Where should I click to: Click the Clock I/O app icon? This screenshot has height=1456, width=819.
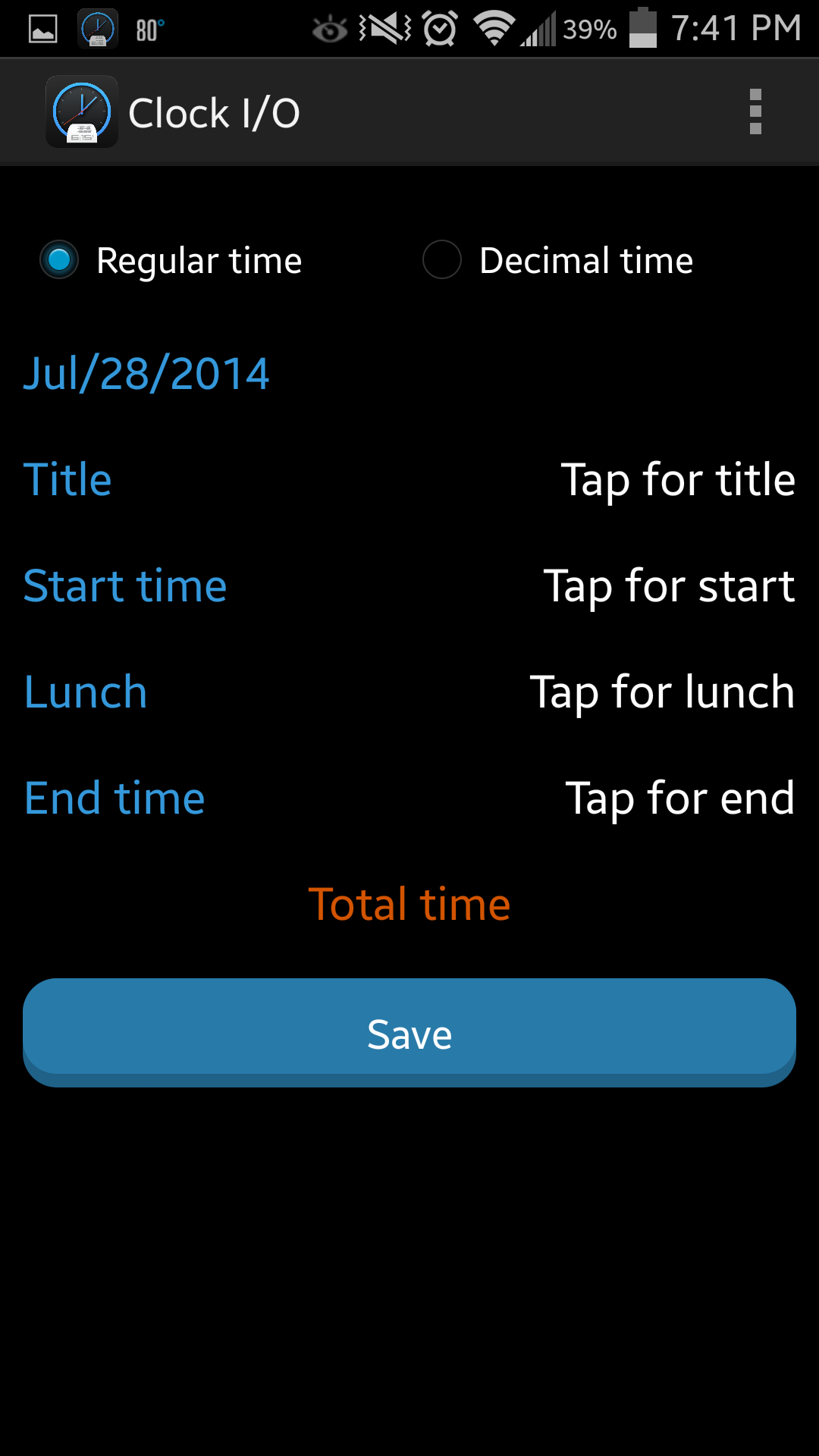click(80, 111)
